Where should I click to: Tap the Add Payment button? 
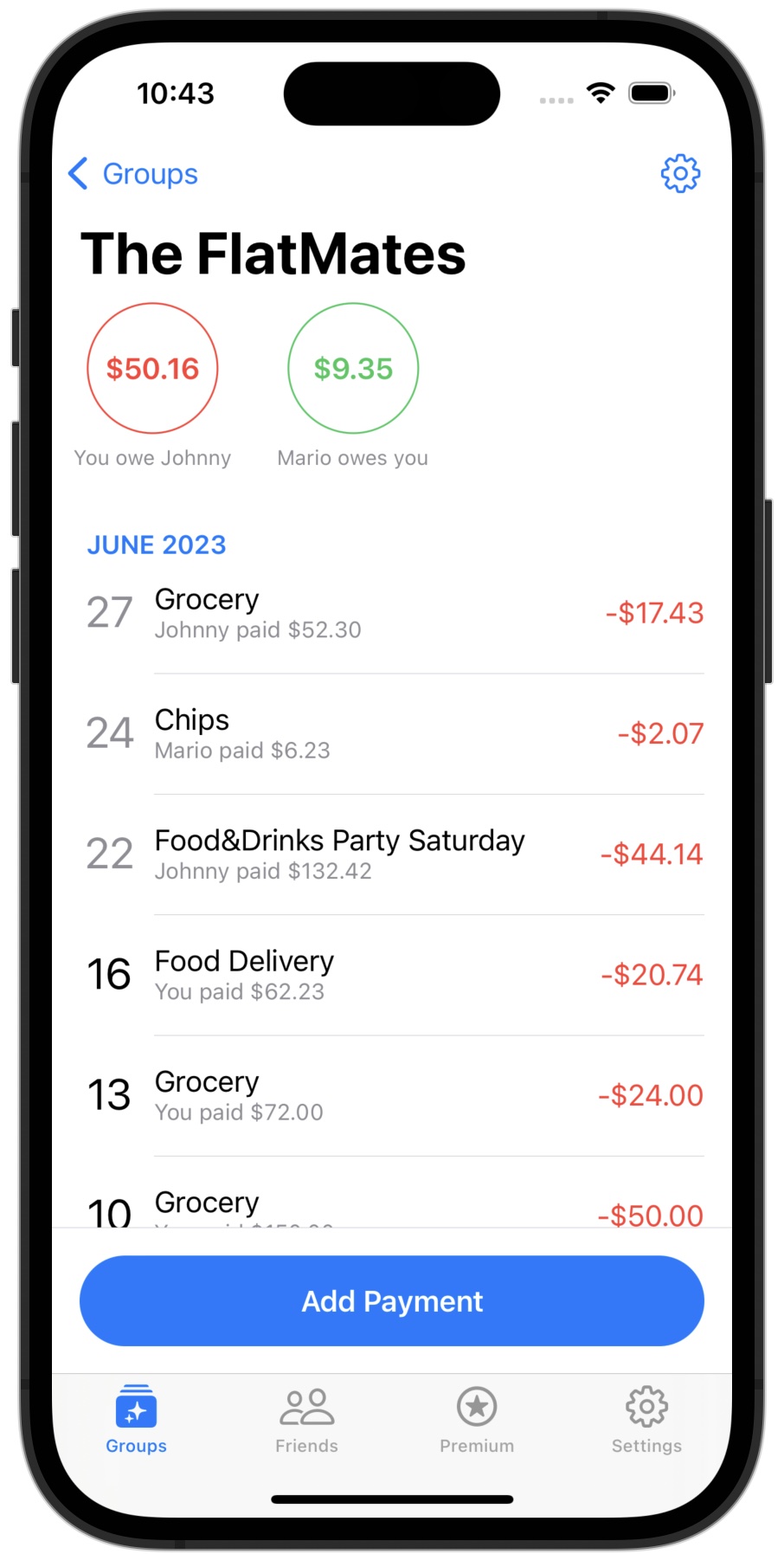click(x=391, y=1300)
